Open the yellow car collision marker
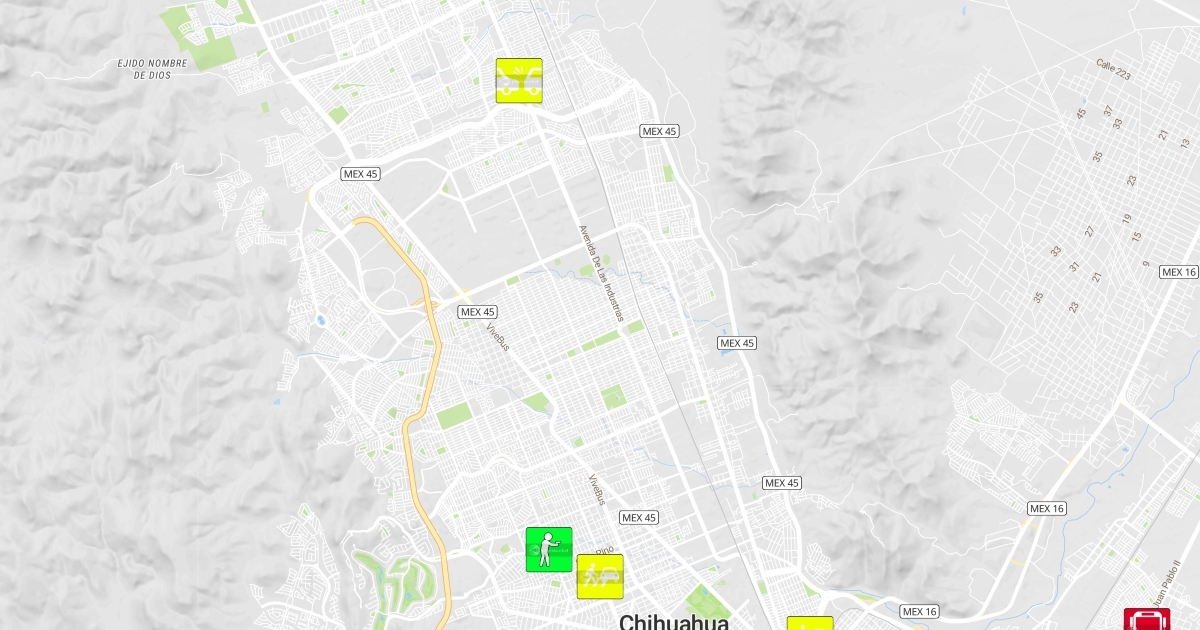Viewport: 1200px width, 630px height. (519, 81)
